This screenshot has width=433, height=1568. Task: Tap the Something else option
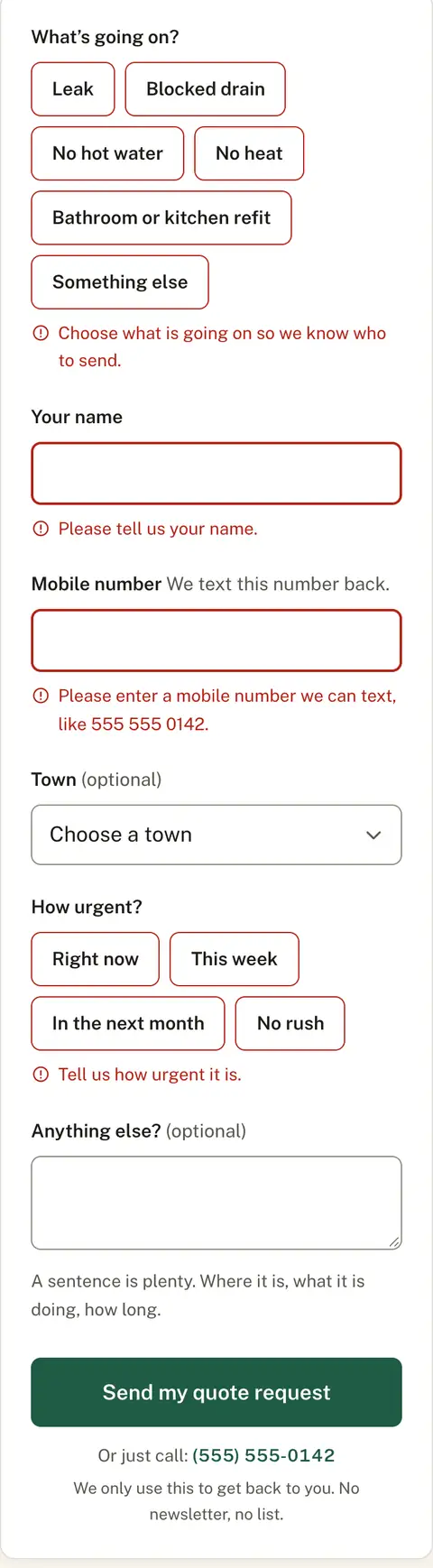120,282
